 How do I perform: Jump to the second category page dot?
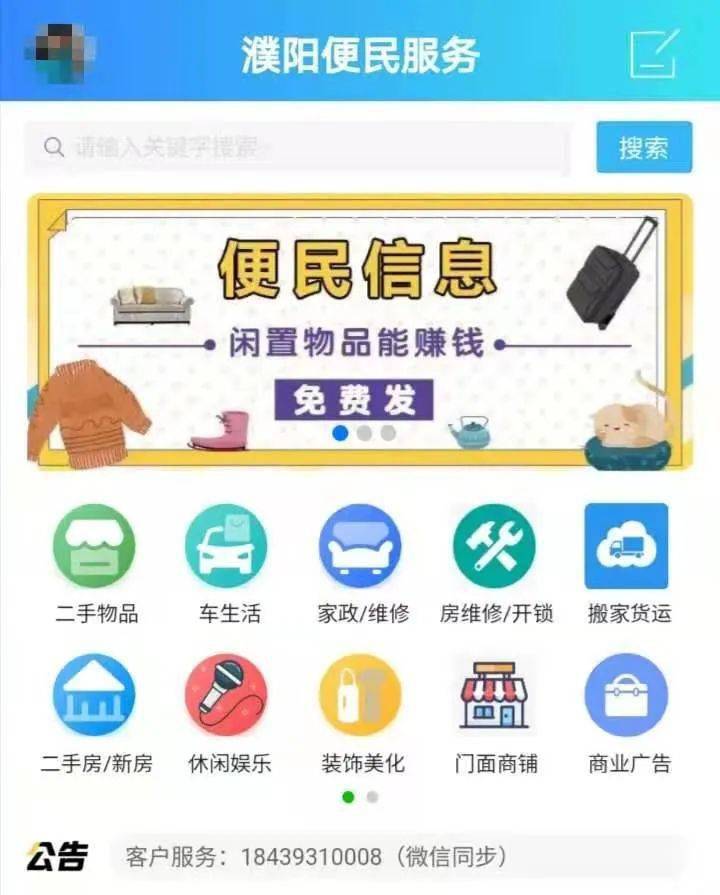(x=372, y=797)
